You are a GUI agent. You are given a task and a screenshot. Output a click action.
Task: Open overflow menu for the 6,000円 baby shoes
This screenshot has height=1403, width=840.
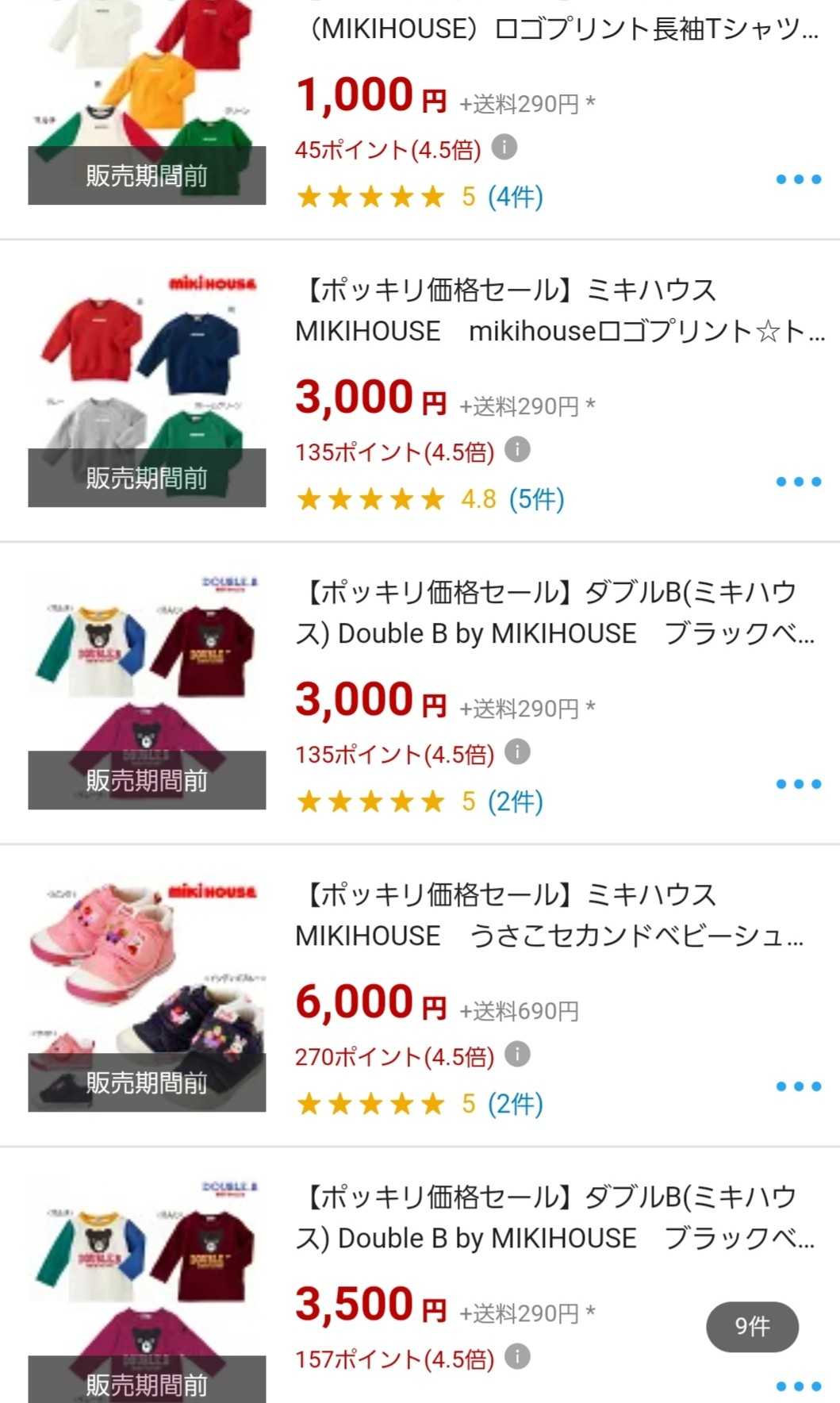[798, 1086]
